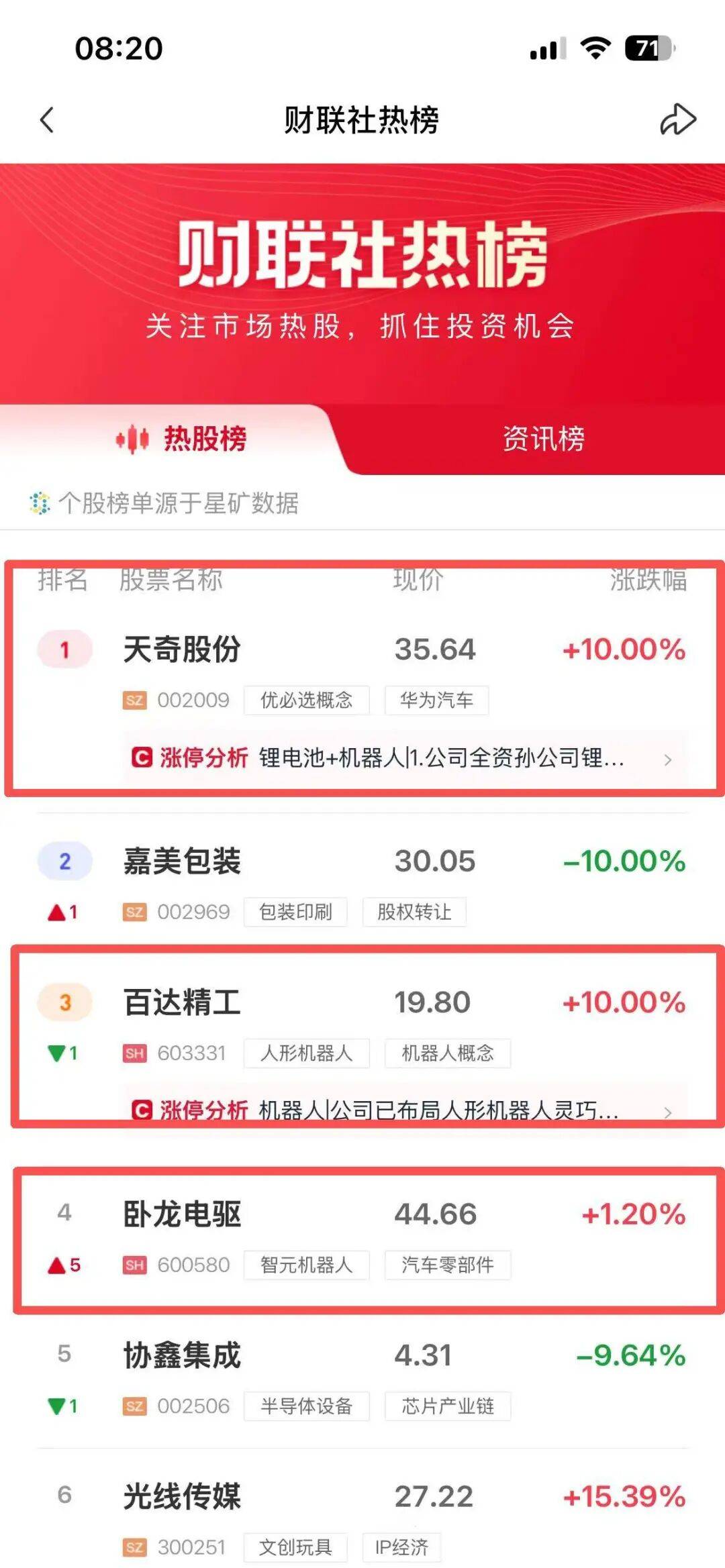Open the 百达精工 stock row
This screenshot has width=725, height=1568.
pos(182,1002)
